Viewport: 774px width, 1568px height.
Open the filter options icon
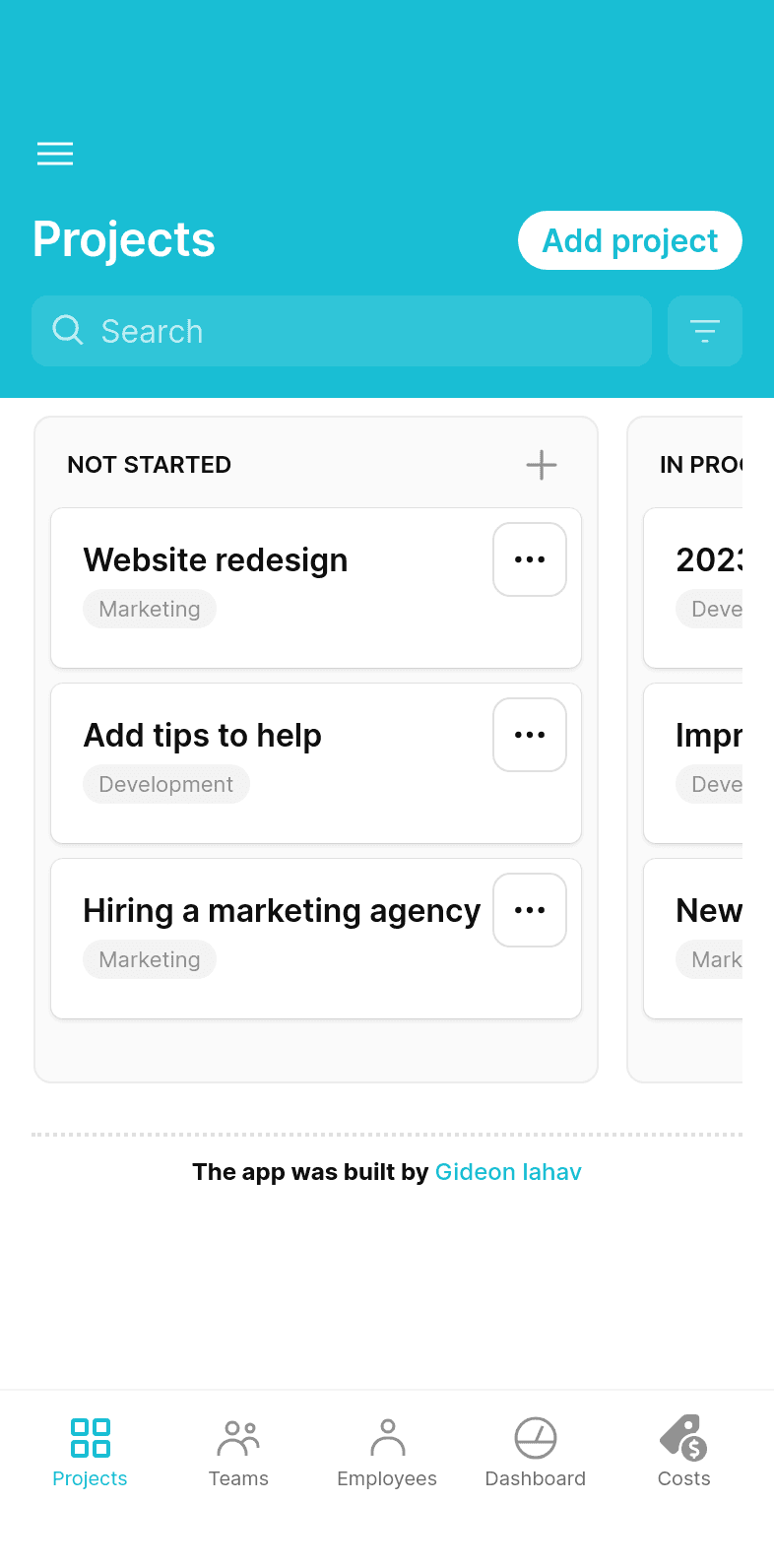[x=705, y=331]
